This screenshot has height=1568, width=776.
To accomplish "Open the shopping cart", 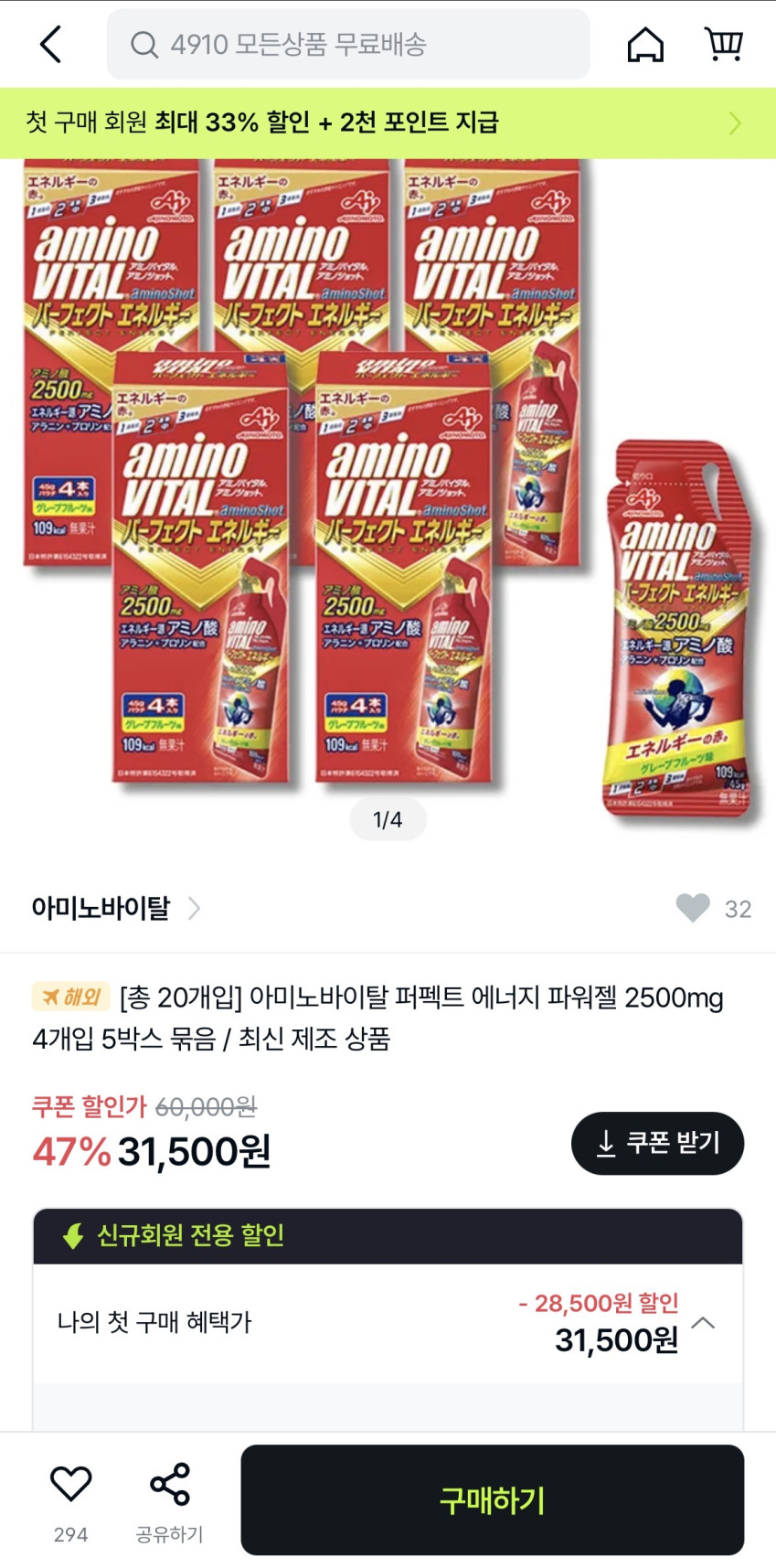I will click(723, 44).
